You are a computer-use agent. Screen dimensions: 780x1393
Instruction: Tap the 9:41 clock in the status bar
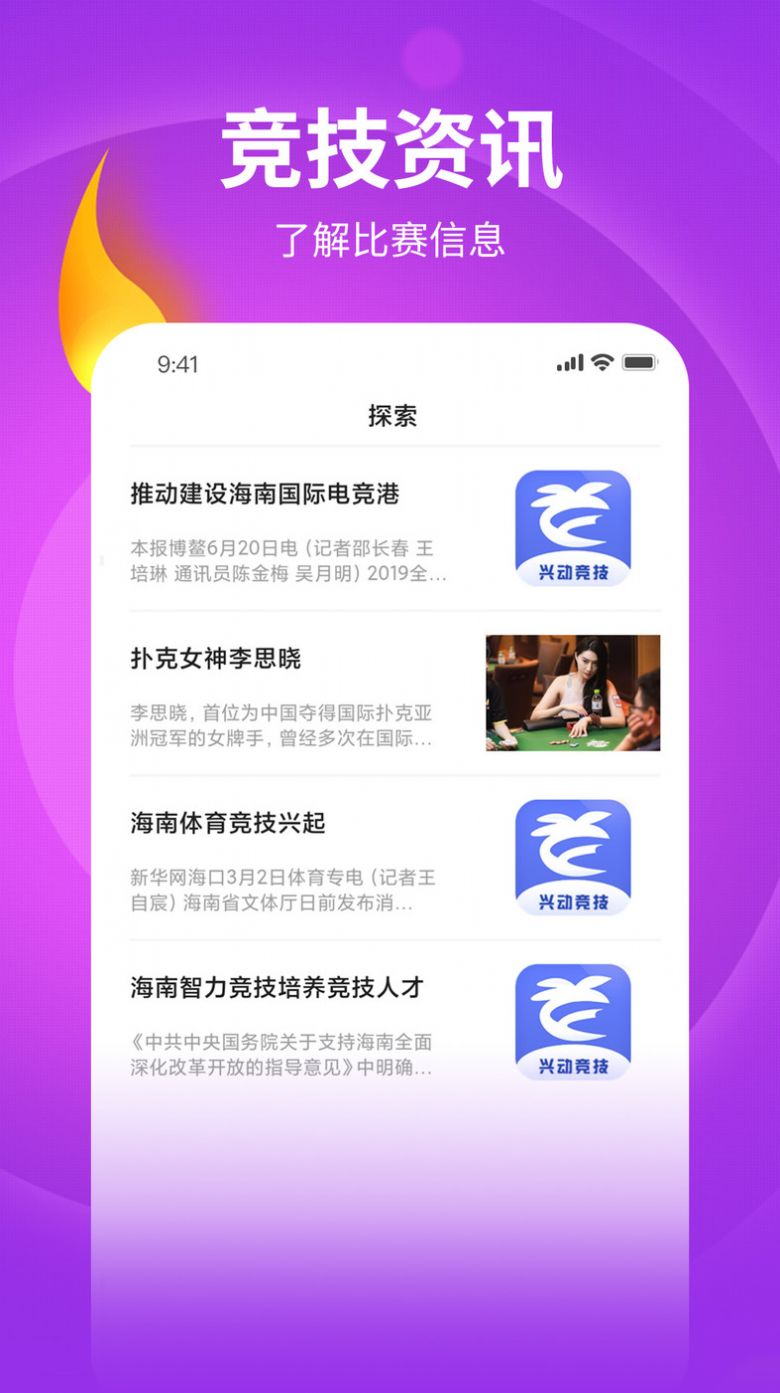180,364
